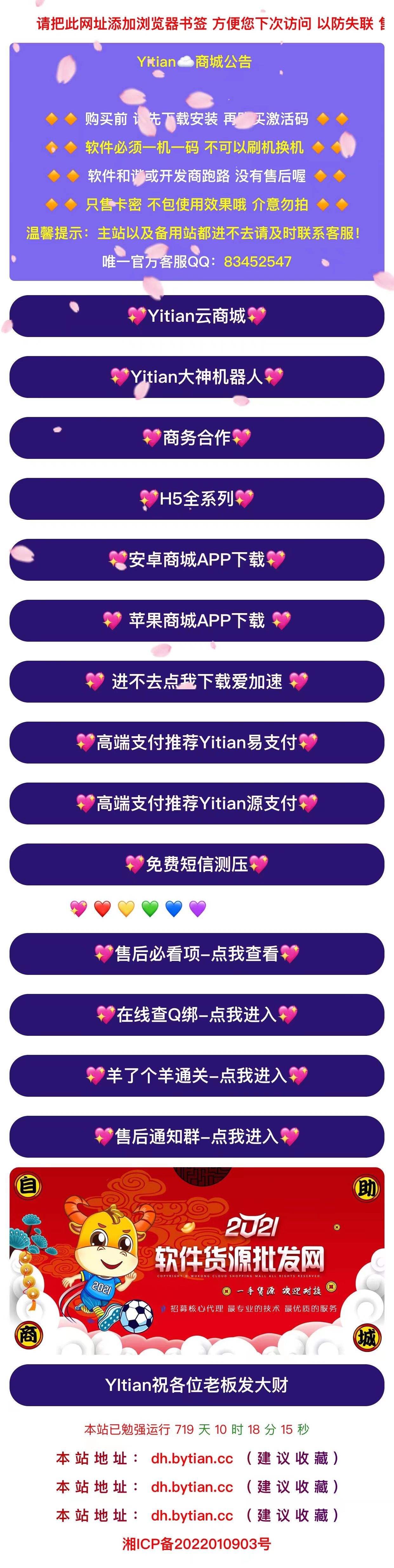
Task: View 售后必看项-点我查看
Action: pos(197,953)
